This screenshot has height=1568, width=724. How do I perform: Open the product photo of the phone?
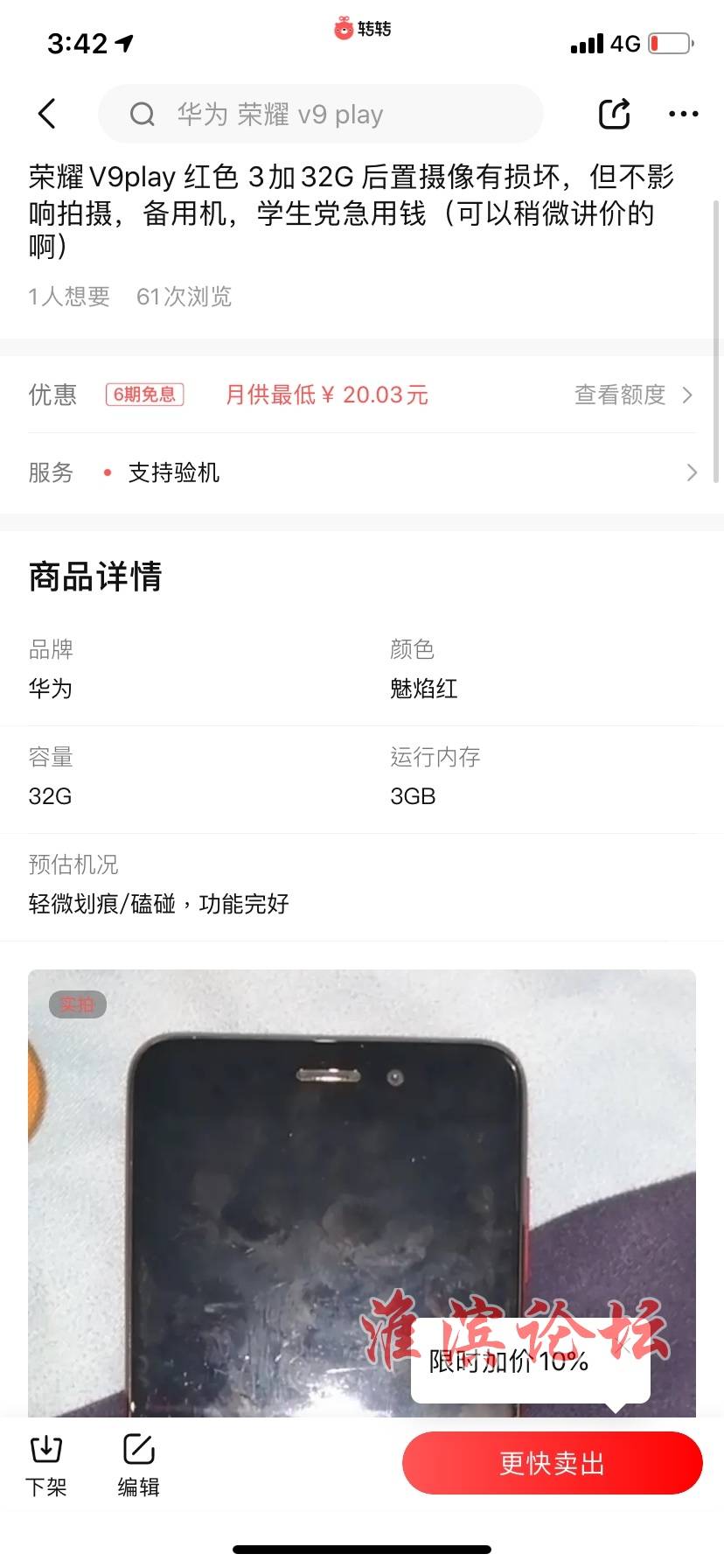[x=262, y=1190]
